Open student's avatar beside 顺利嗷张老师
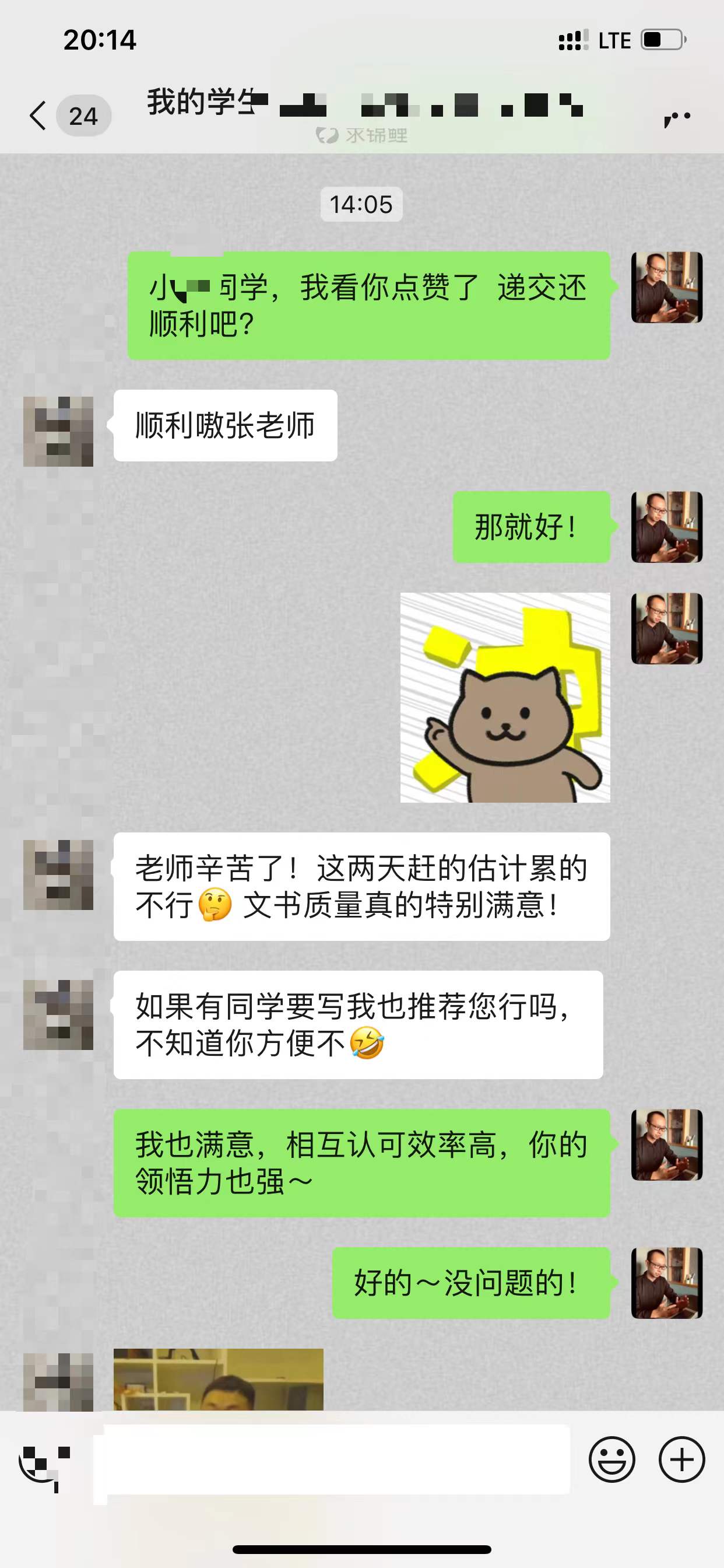Screen dimensions: 724x1568 click(58, 431)
